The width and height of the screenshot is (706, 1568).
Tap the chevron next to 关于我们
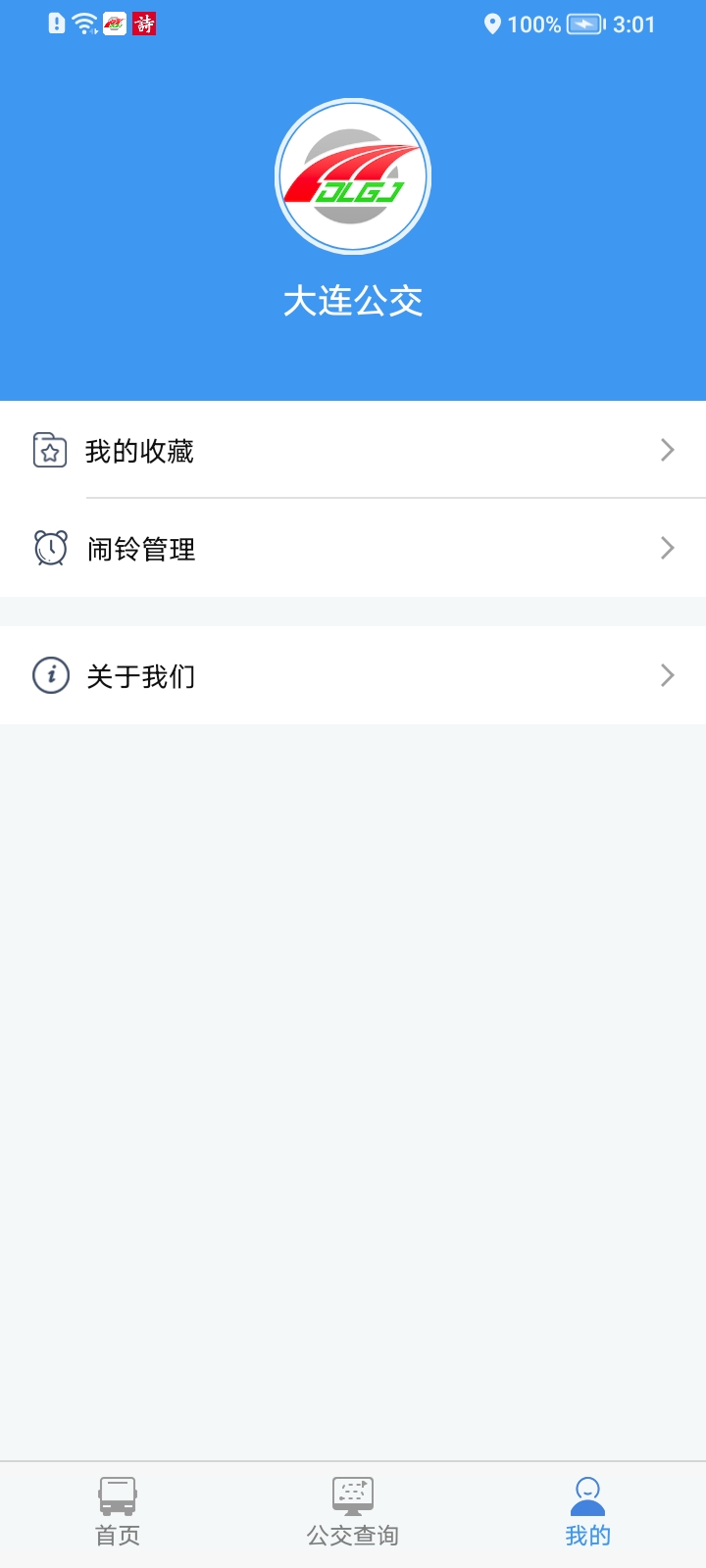[668, 675]
